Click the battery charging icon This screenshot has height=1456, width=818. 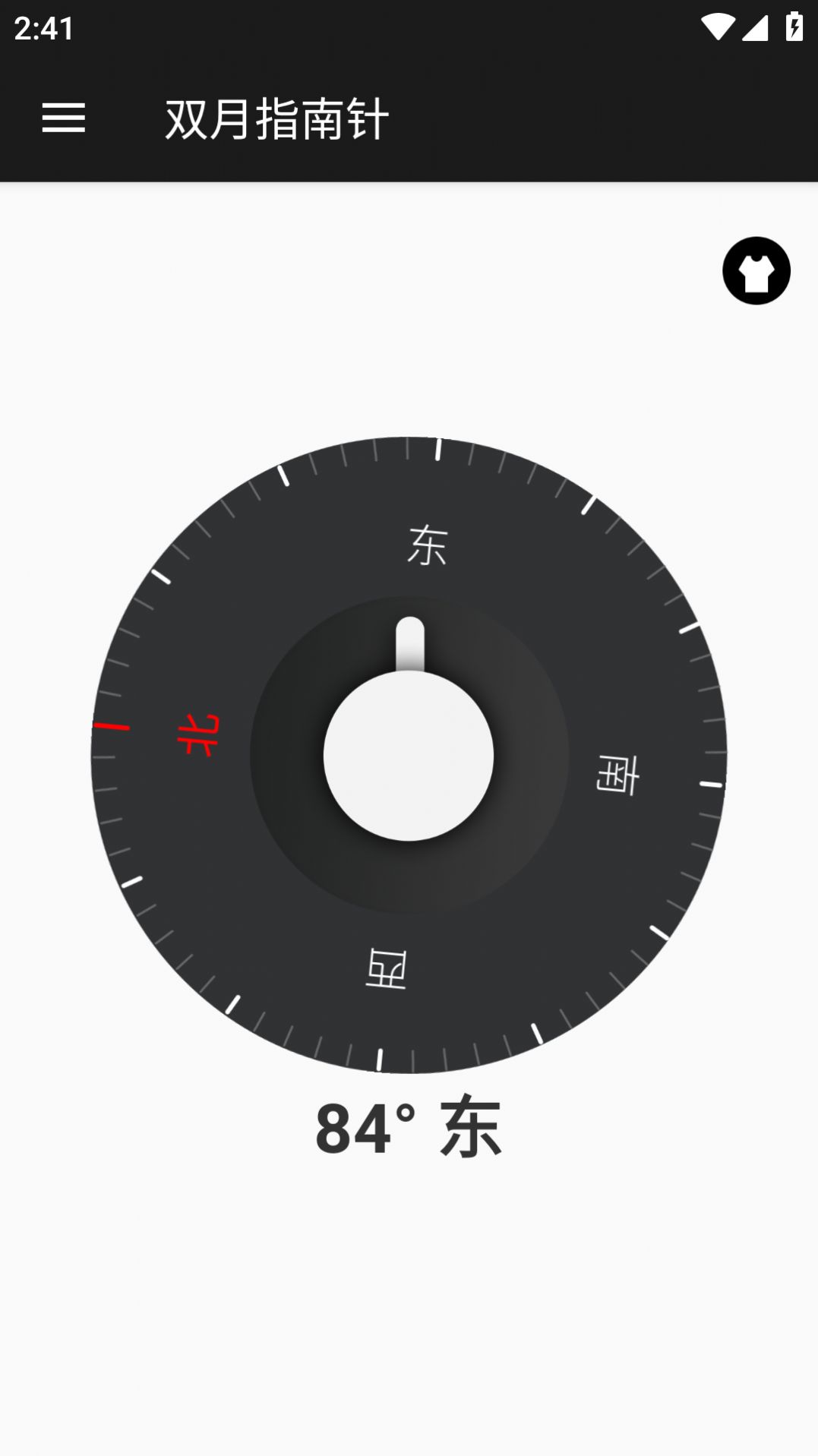pos(794,28)
